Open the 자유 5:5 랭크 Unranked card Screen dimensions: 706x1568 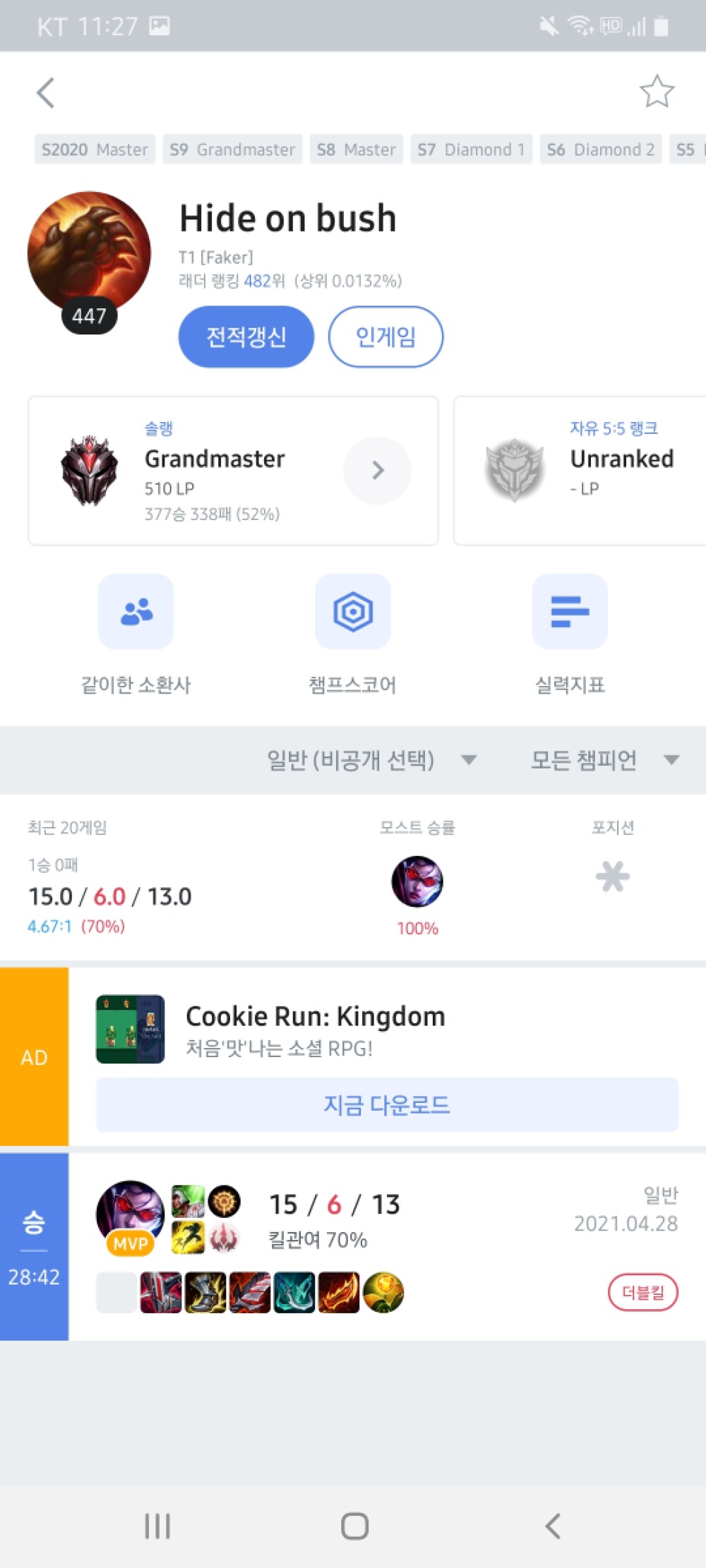click(580, 471)
